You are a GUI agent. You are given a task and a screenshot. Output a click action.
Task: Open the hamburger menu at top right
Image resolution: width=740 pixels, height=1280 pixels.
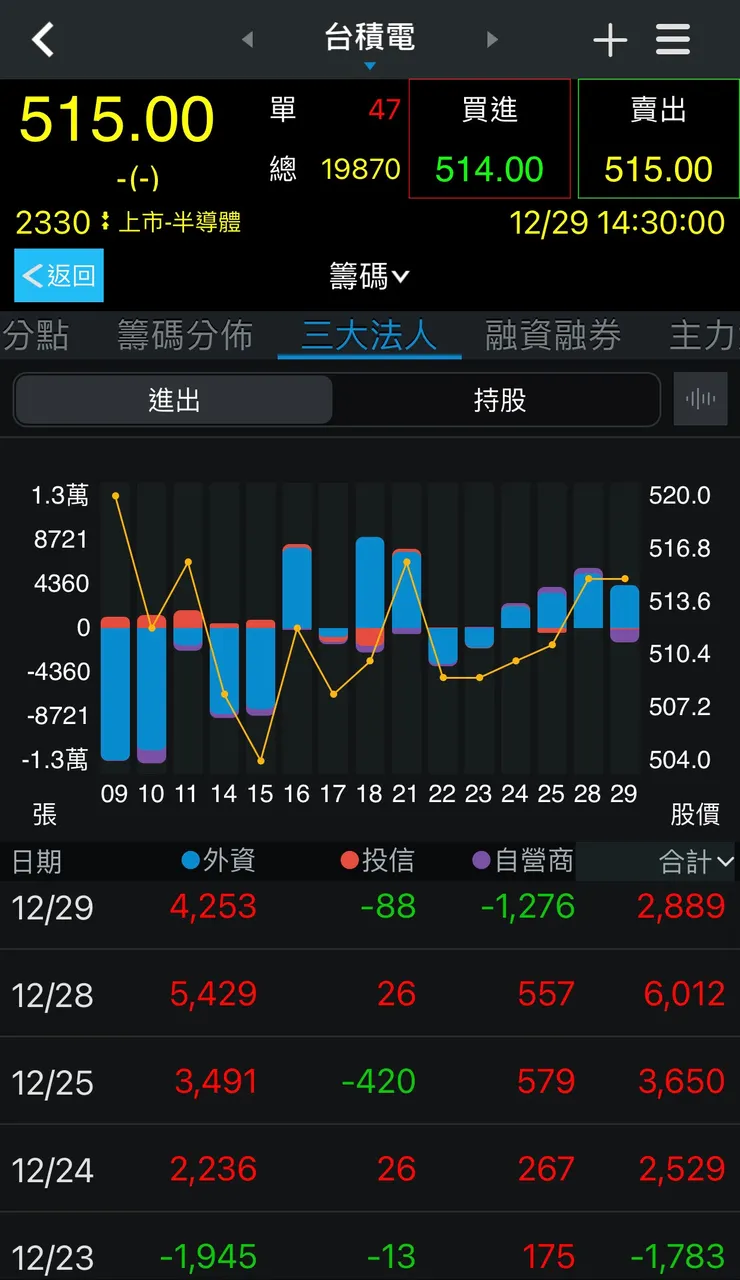pyautogui.click(x=672, y=39)
